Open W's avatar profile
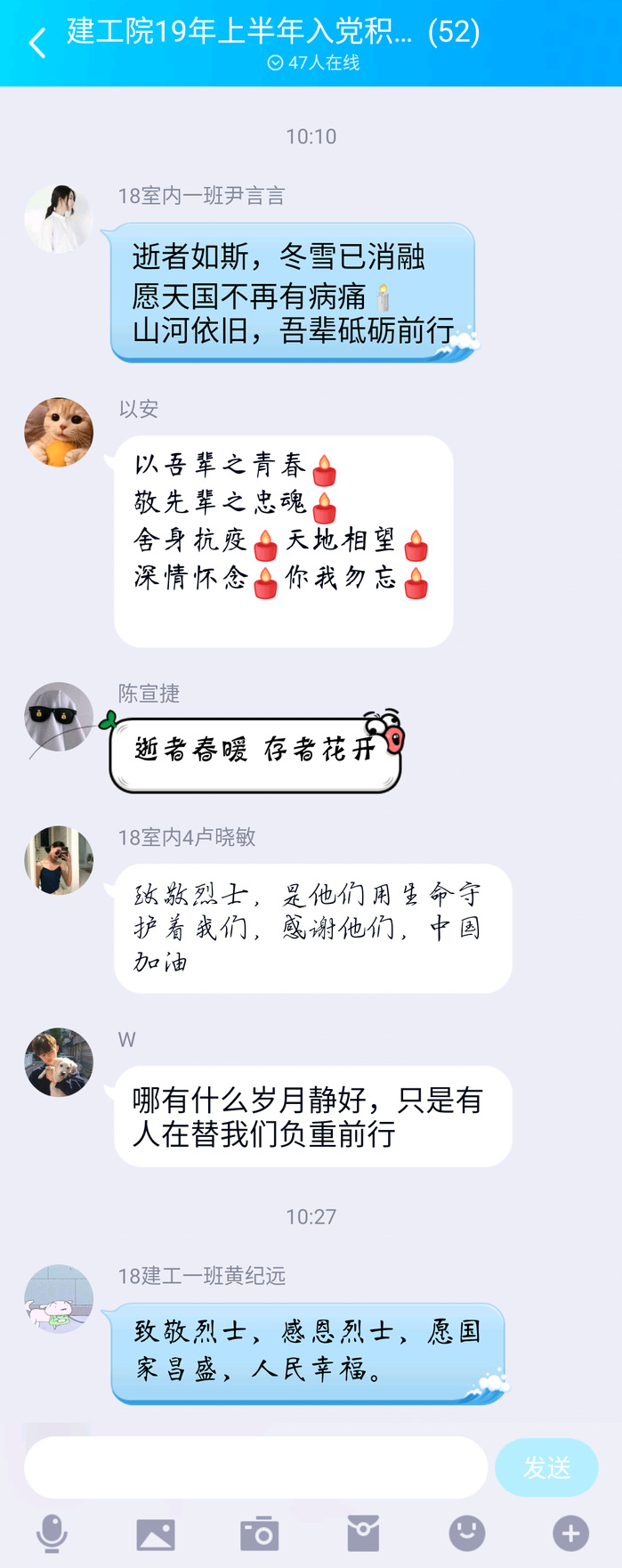622x1568 pixels. (x=59, y=1062)
